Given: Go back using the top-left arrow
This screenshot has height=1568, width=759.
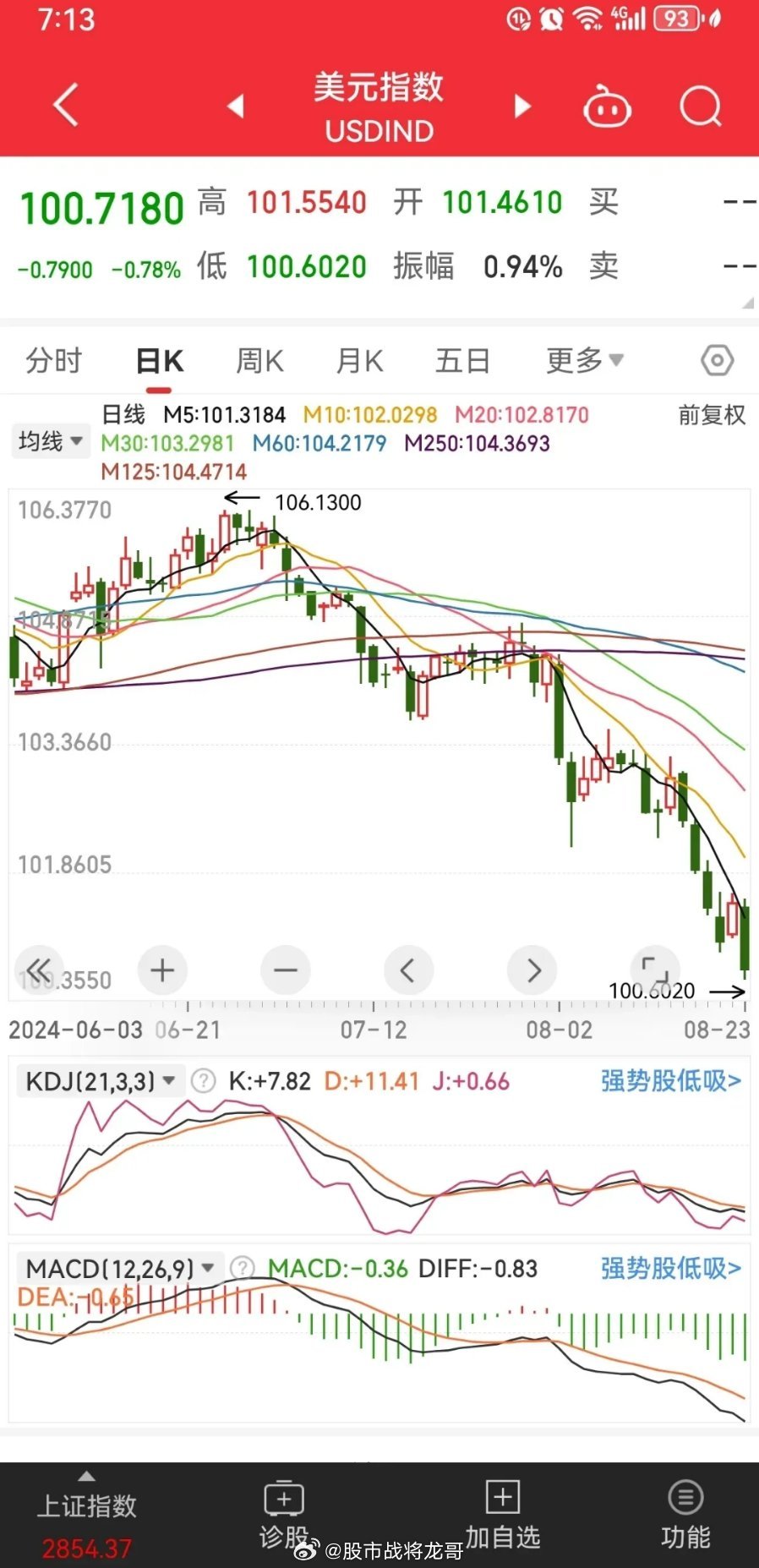Looking at the screenshot, I should click(66, 106).
